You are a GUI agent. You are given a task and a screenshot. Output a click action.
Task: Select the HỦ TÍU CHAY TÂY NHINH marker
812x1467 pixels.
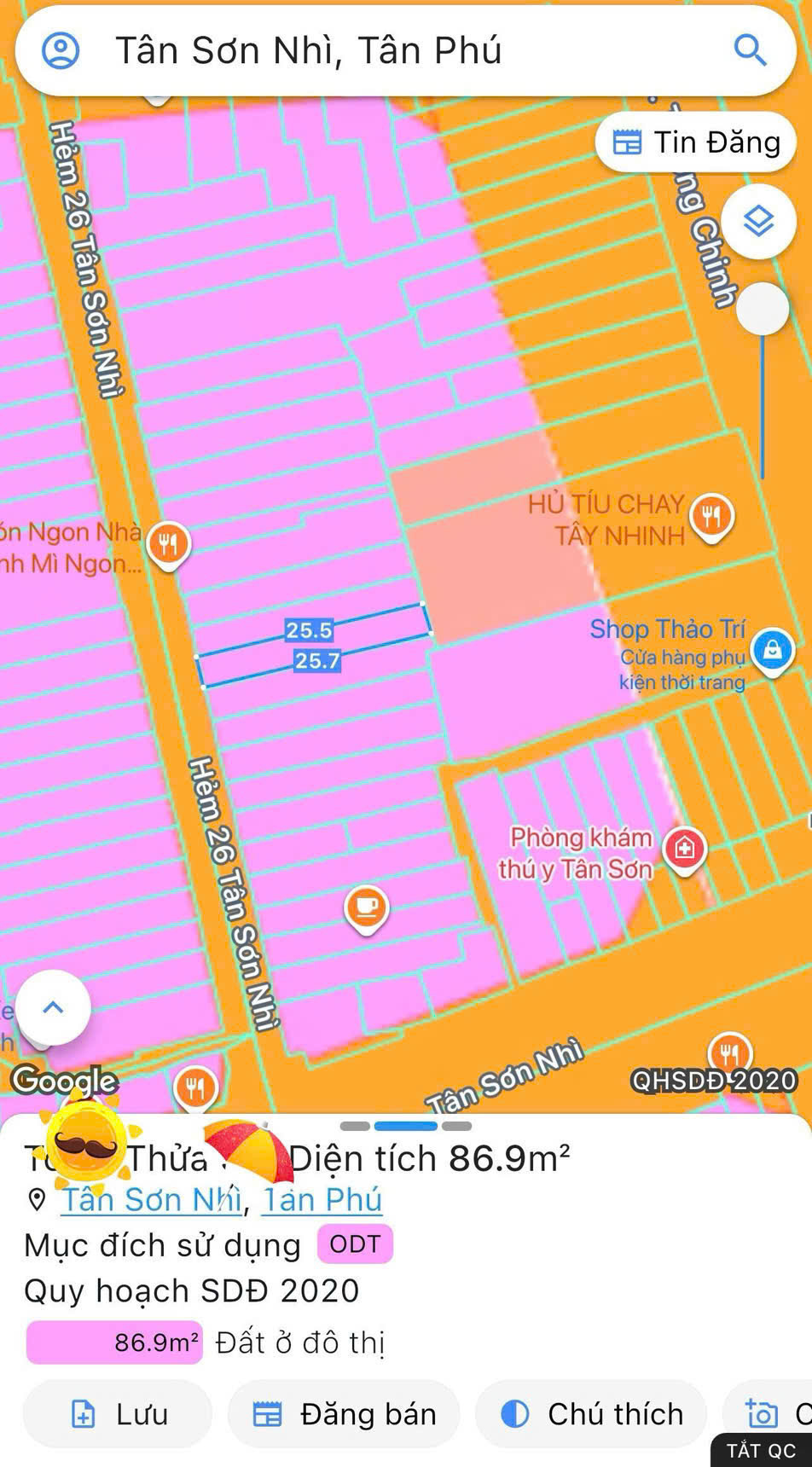pos(711,516)
